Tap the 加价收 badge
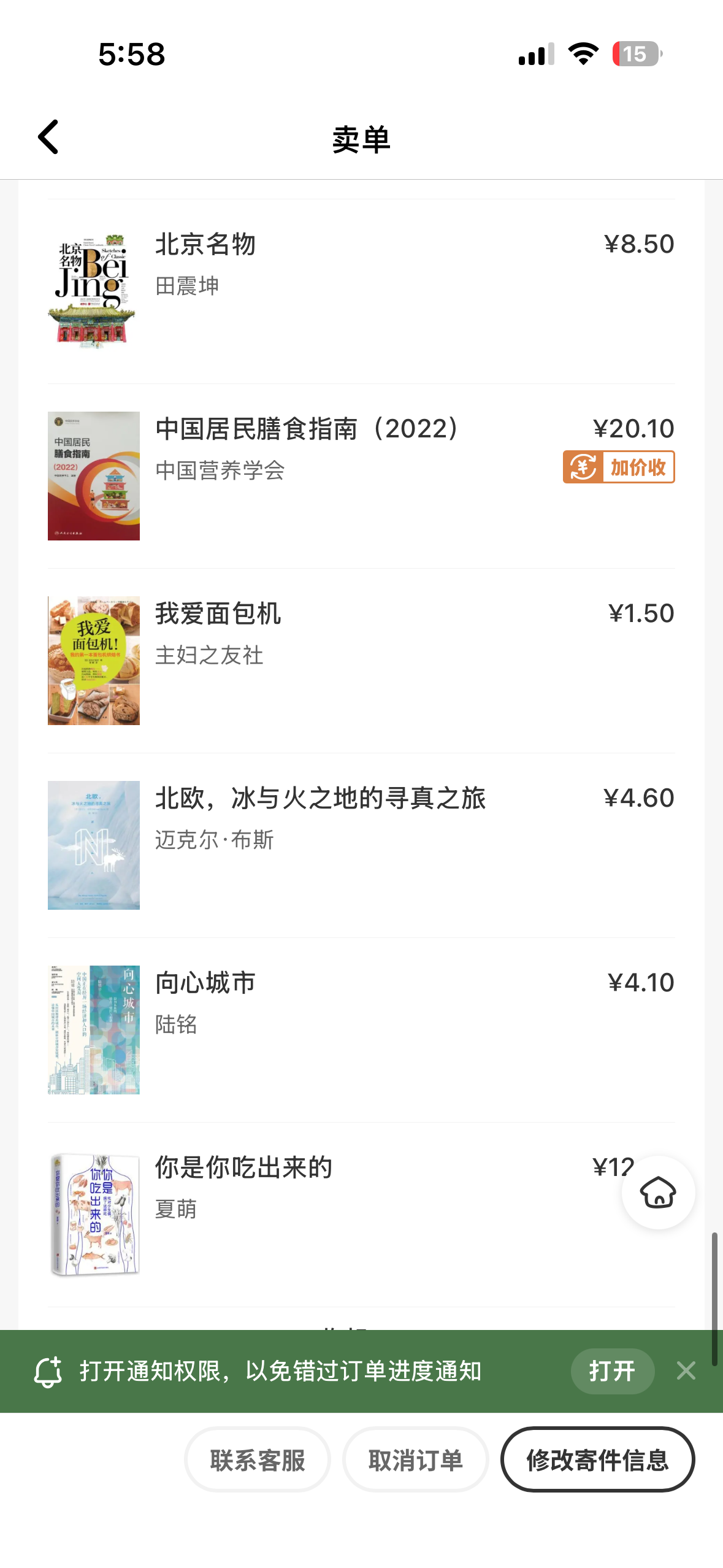 619,467
